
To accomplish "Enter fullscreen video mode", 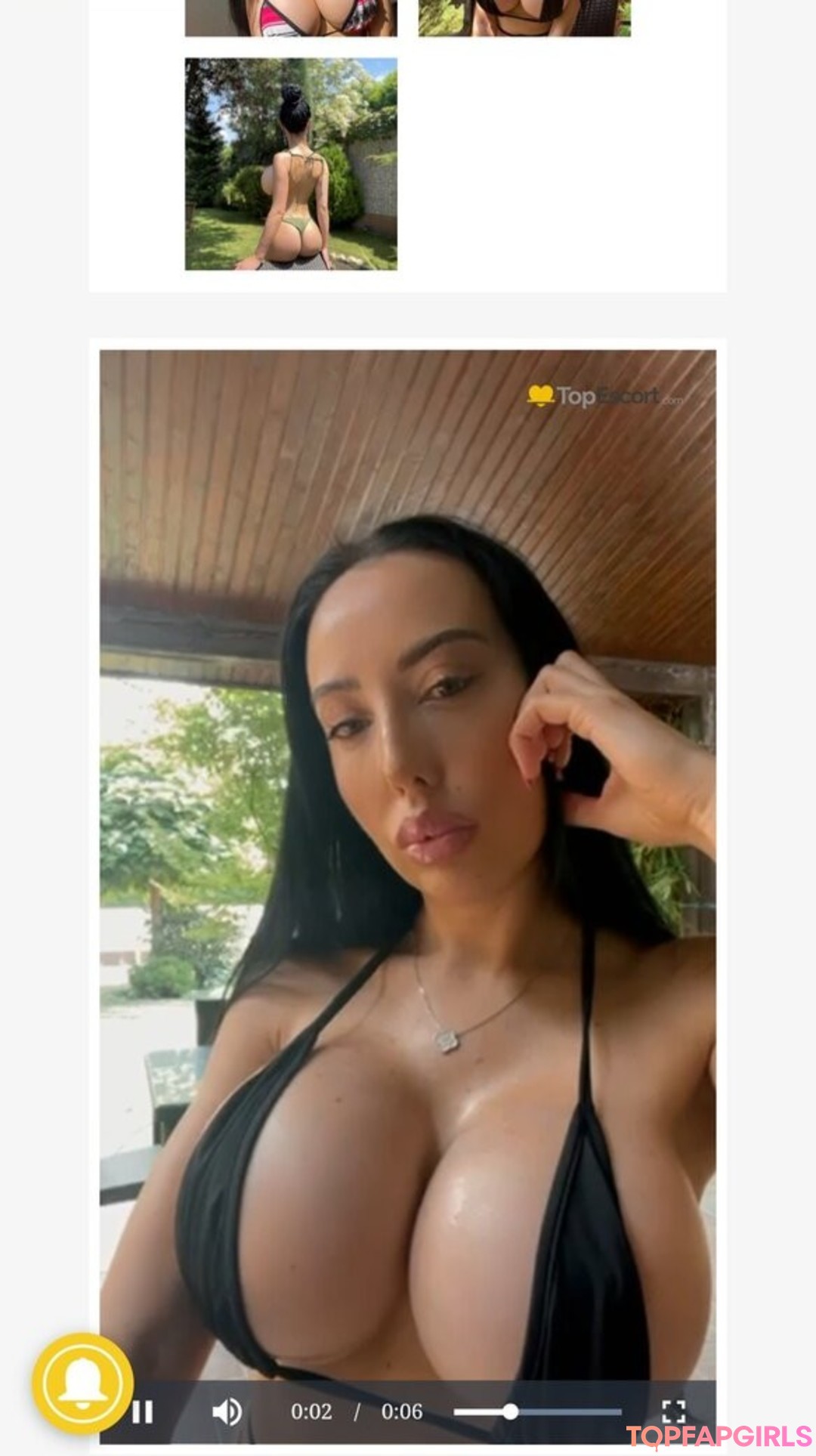I will tap(673, 1411).
